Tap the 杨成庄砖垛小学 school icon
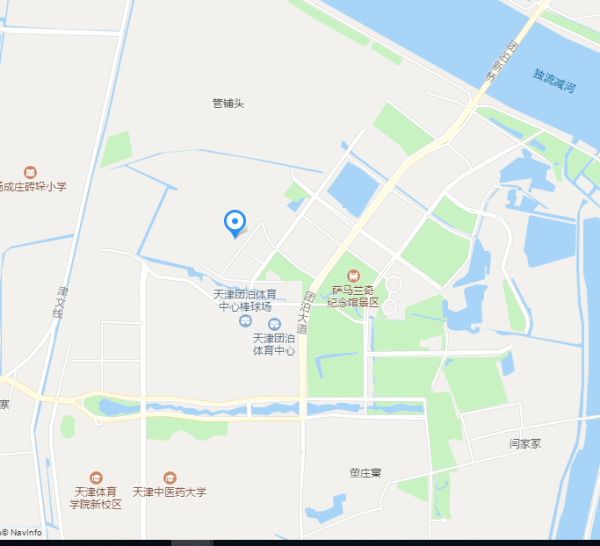 (x=30, y=173)
